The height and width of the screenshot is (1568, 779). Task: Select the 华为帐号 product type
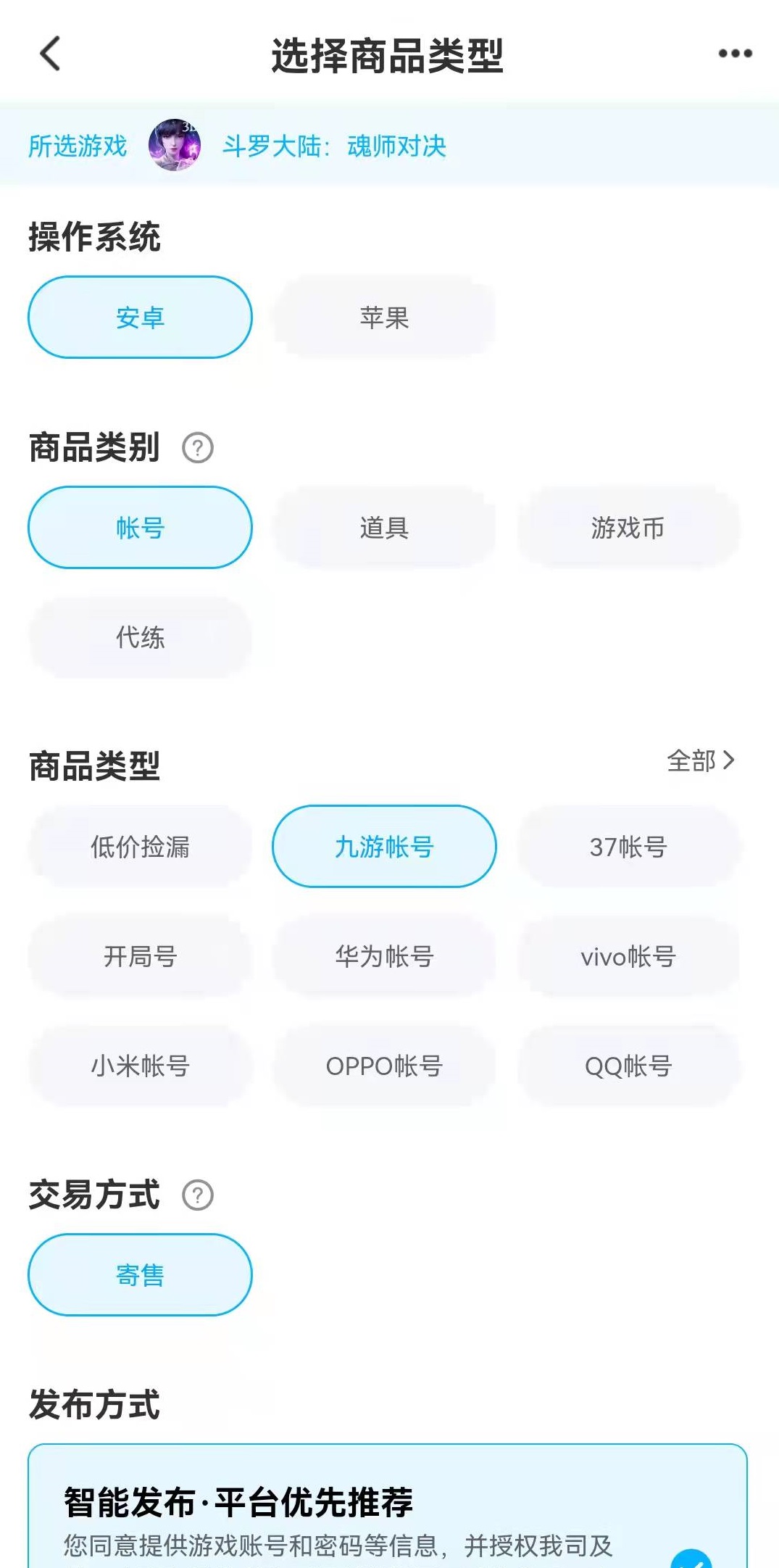pyautogui.click(x=384, y=956)
